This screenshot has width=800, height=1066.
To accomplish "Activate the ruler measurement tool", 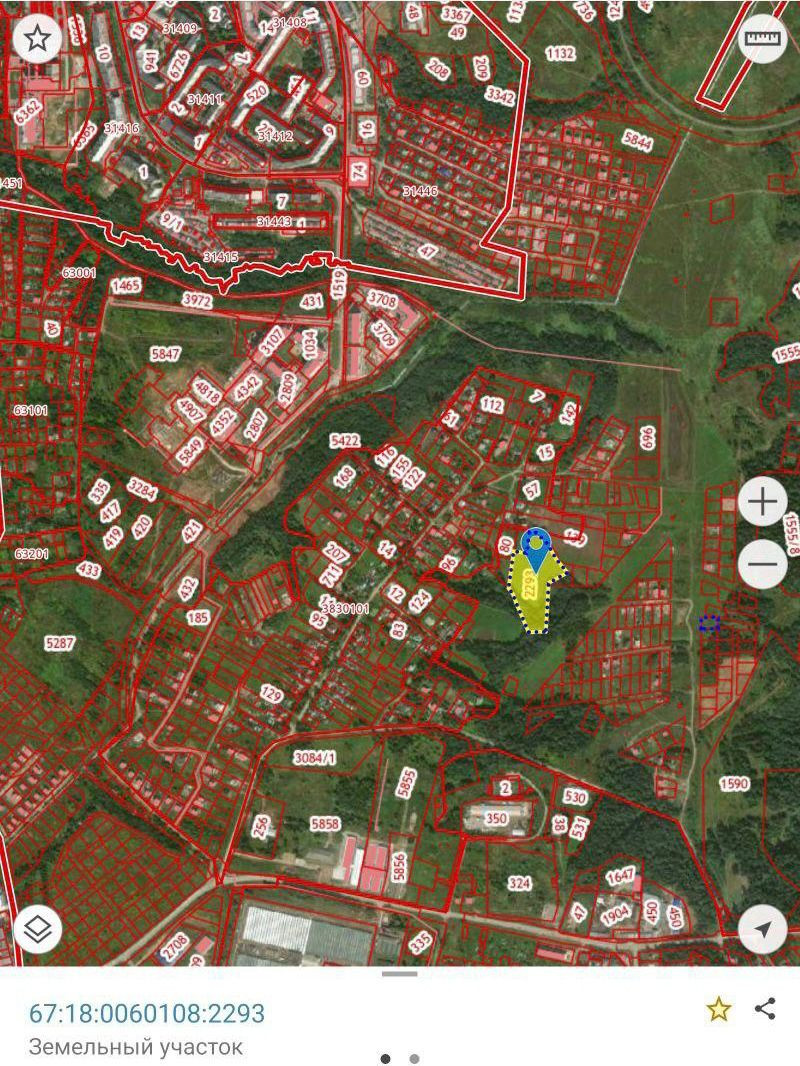I will (x=763, y=39).
